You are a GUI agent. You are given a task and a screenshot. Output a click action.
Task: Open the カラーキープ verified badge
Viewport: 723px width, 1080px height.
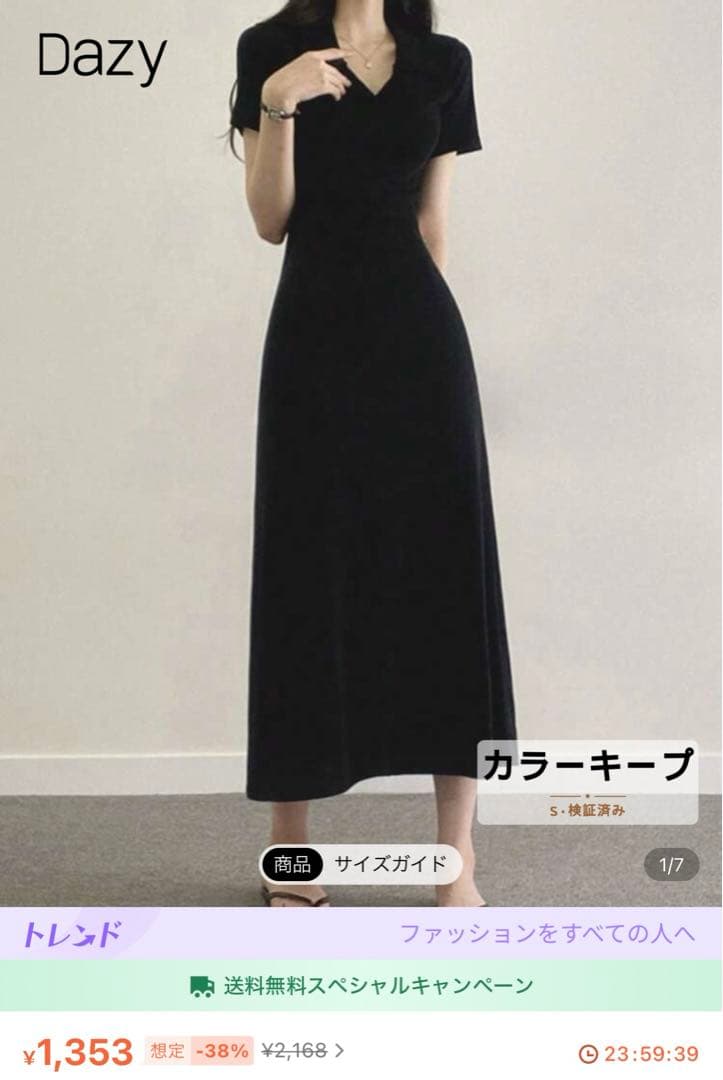pyautogui.click(x=587, y=782)
